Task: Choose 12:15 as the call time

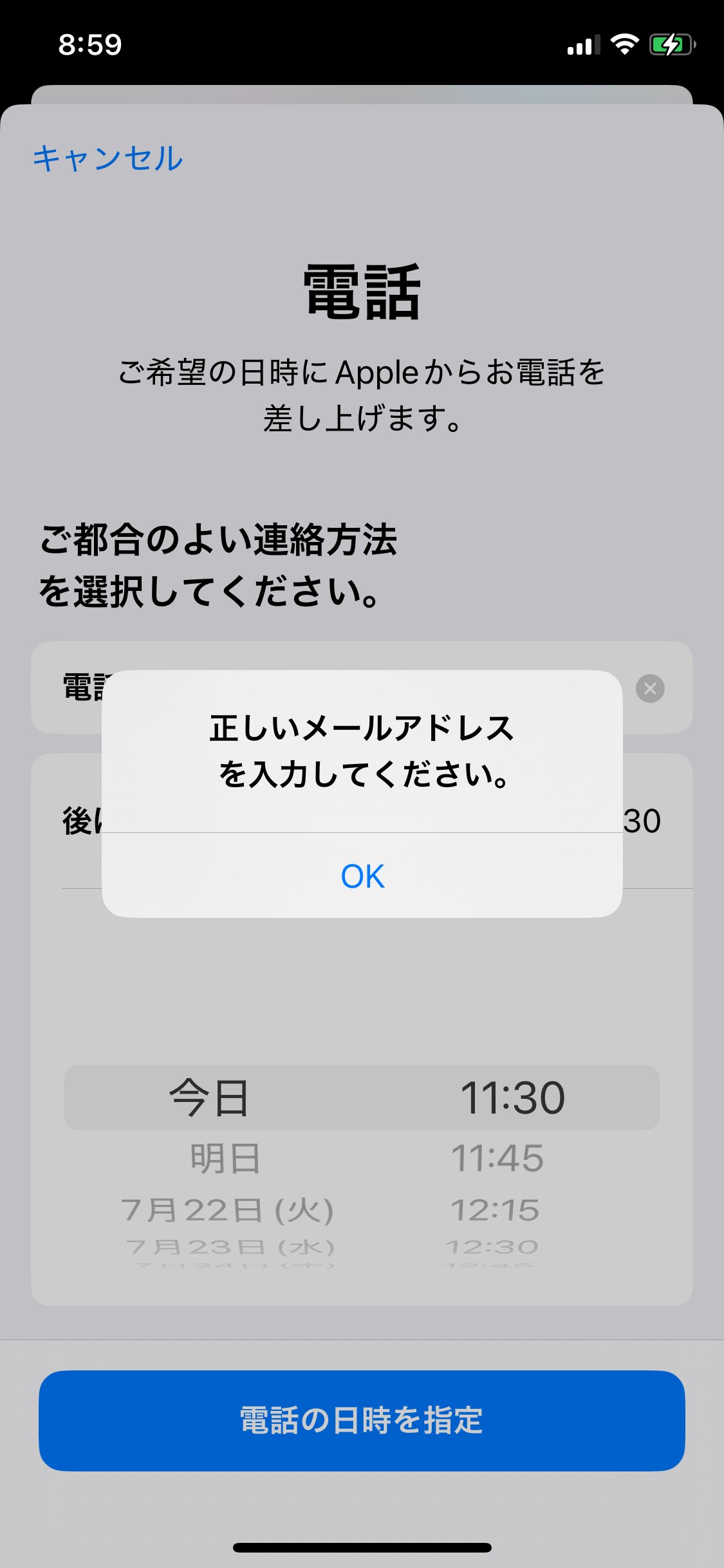Action: 495,1210
